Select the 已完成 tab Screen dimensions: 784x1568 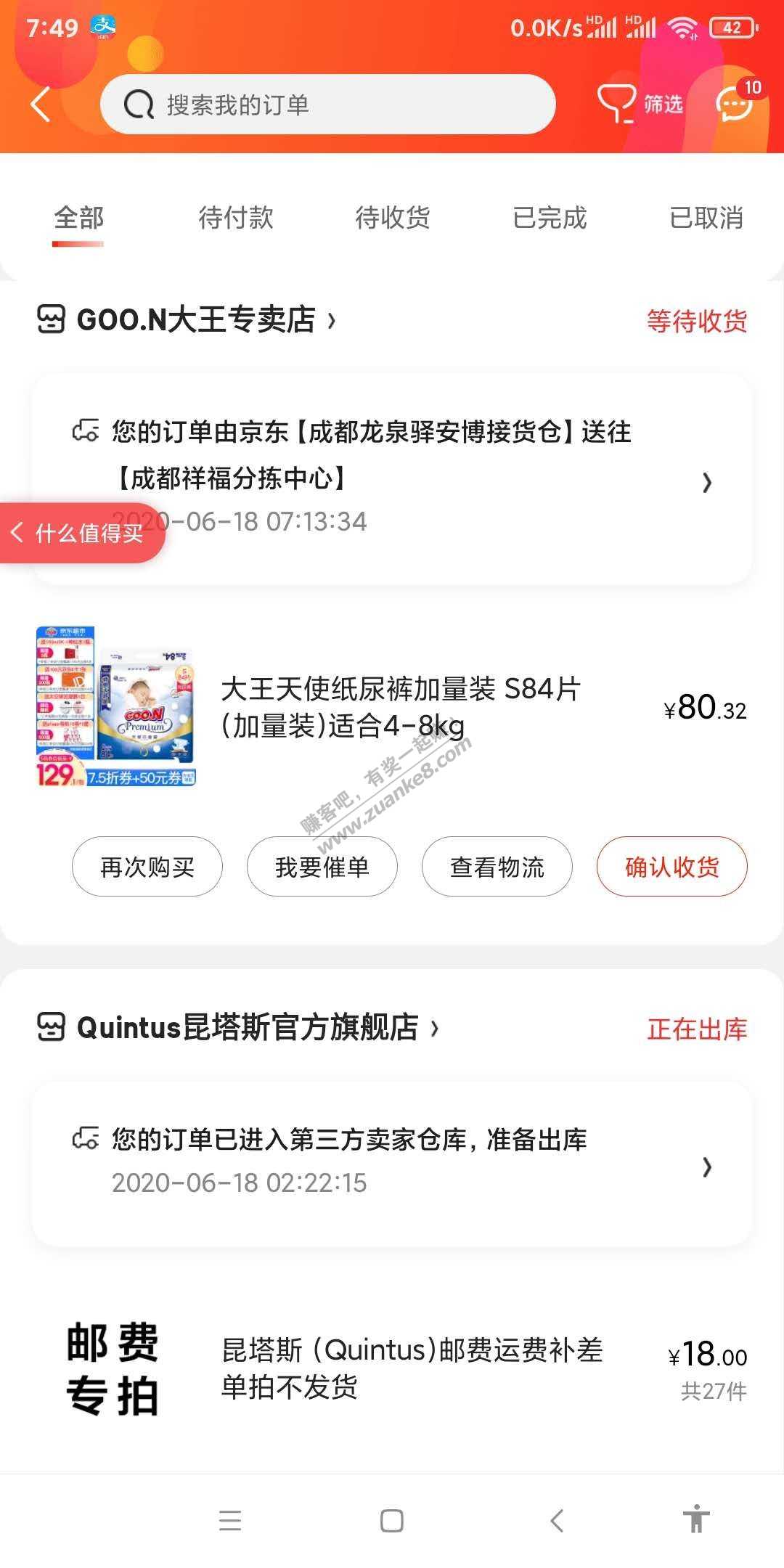[x=550, y=218]
